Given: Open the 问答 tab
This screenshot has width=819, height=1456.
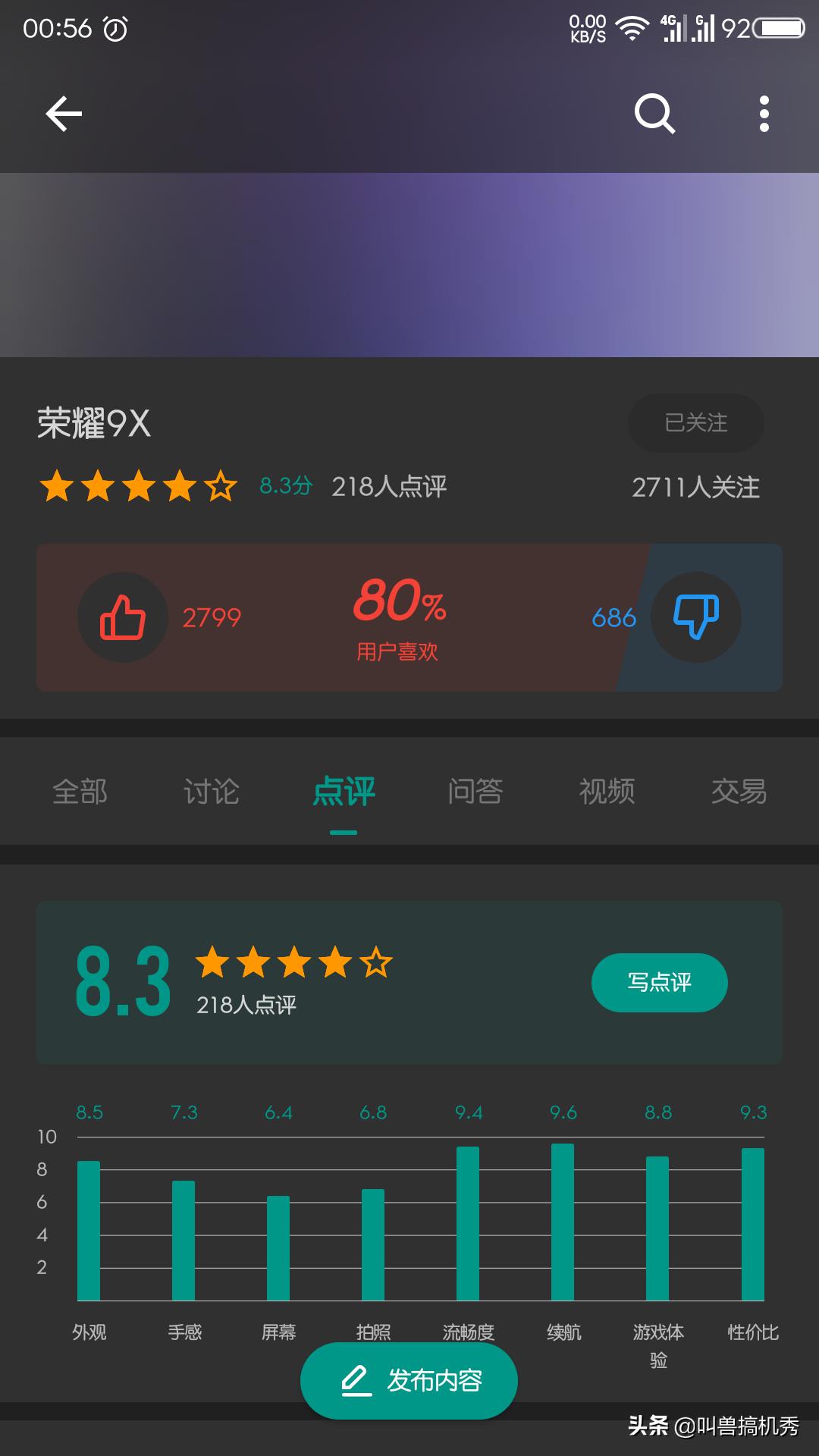Looking at the screenshot, I should pyautogui.click(x=475, y=792).
